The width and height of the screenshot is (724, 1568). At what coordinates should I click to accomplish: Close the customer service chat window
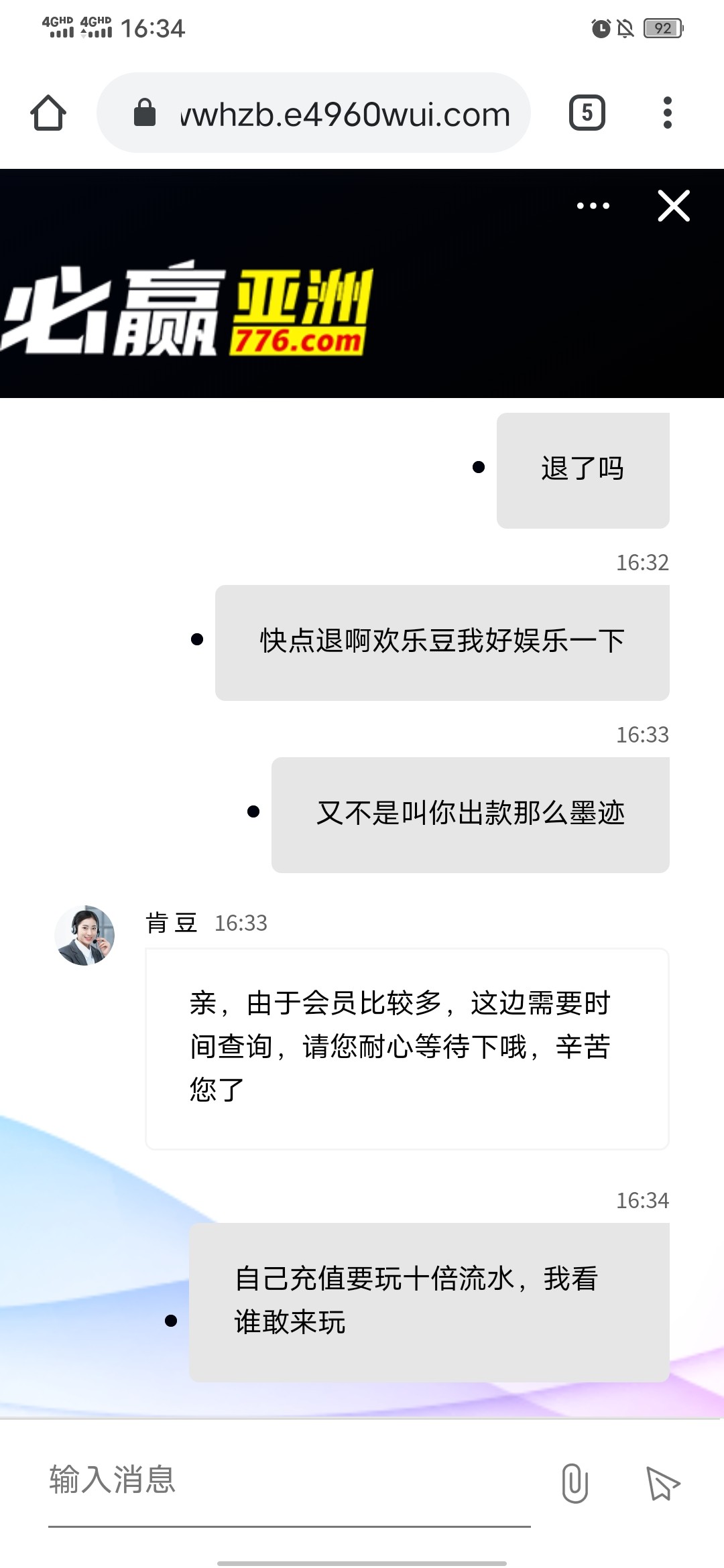tap(673, 206)
